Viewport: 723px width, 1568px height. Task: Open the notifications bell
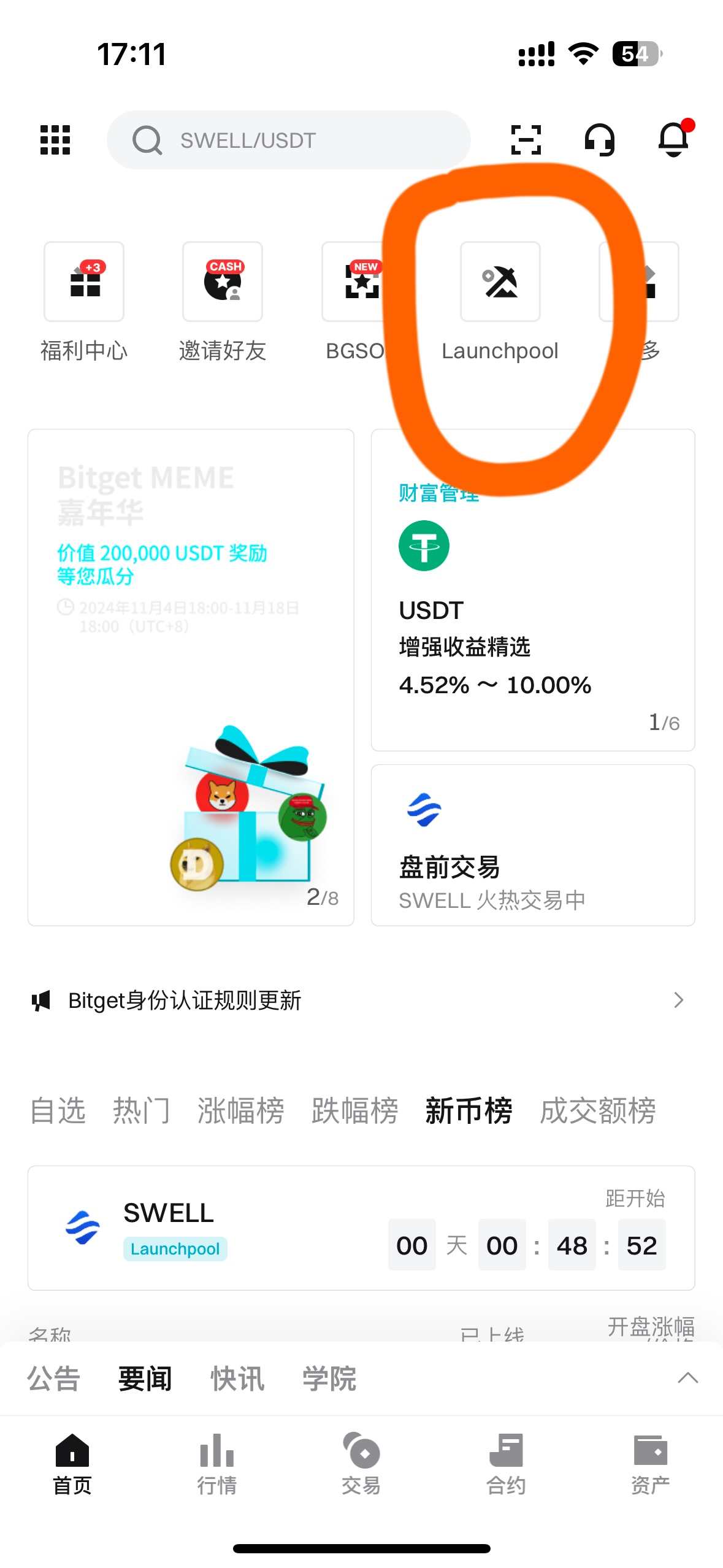point(673,140)
